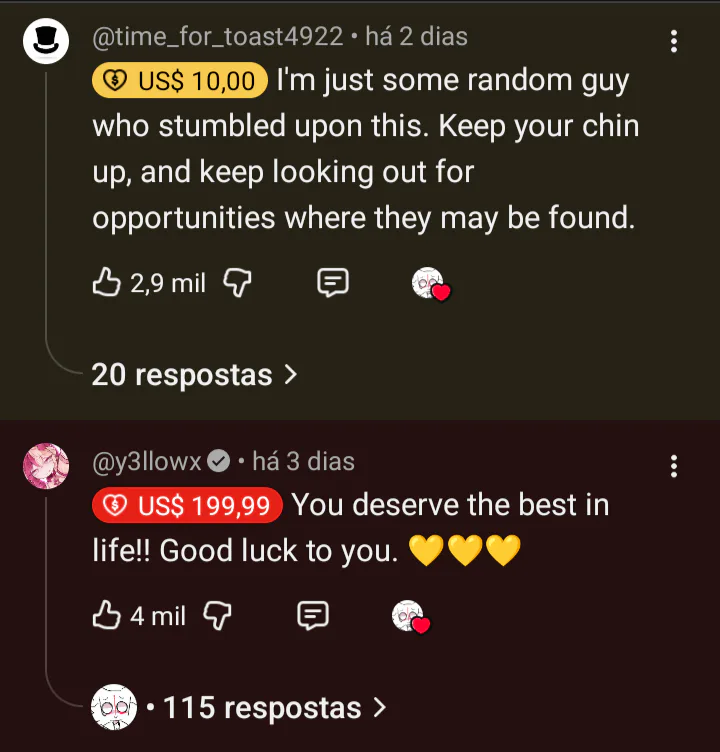Viewport: 720px width, 752px height.
Task: Like y3llowx's comment
Action: pos(106,616)
